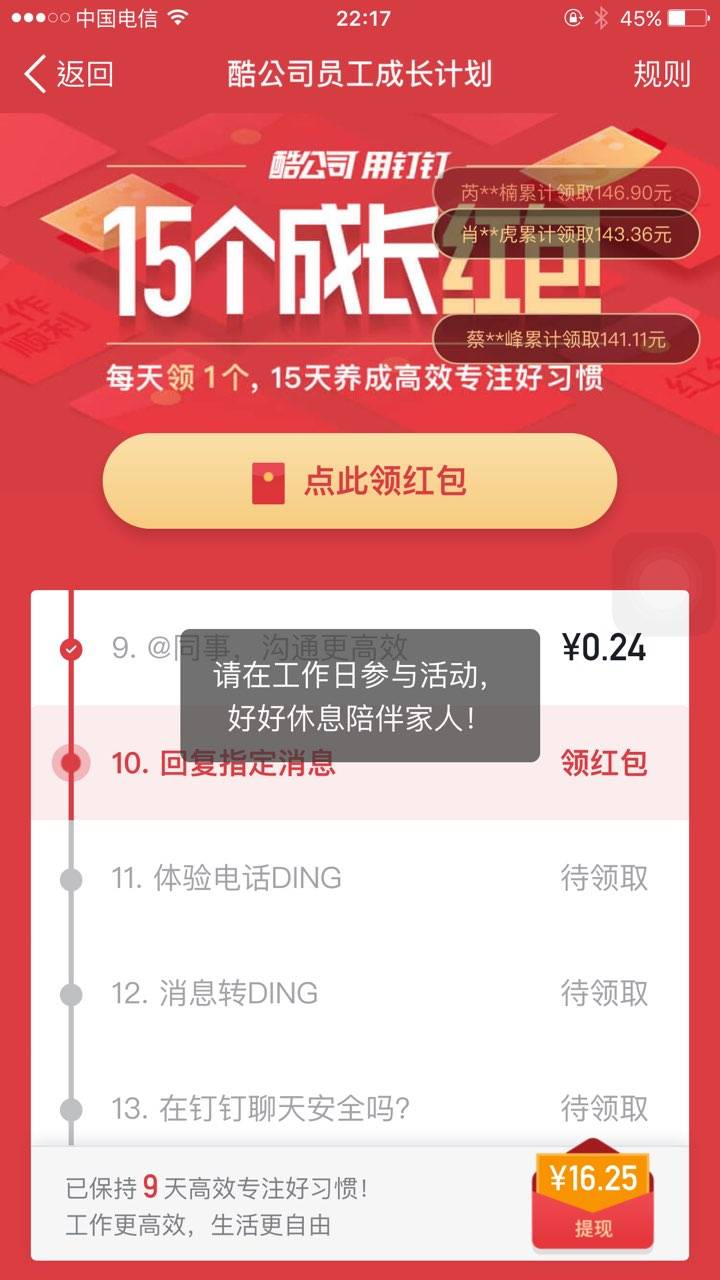Image resolution: width=720 pixels, height=1280 pixels.
Task: Claim 领红包 for task 10 回复指定消息
Action: pyautogui.click(x=604, y=763)
